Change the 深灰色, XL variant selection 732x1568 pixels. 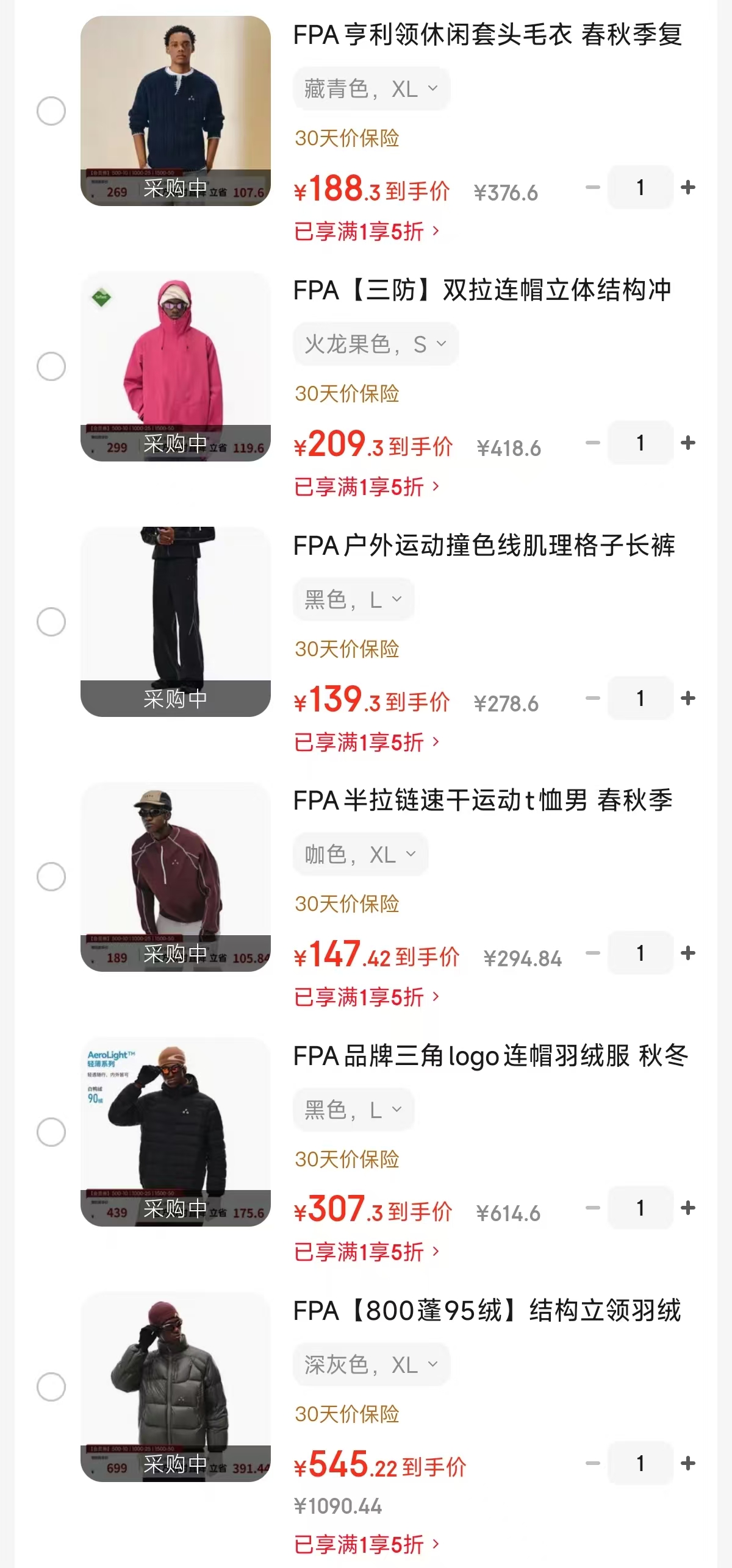click(371, 1365)
